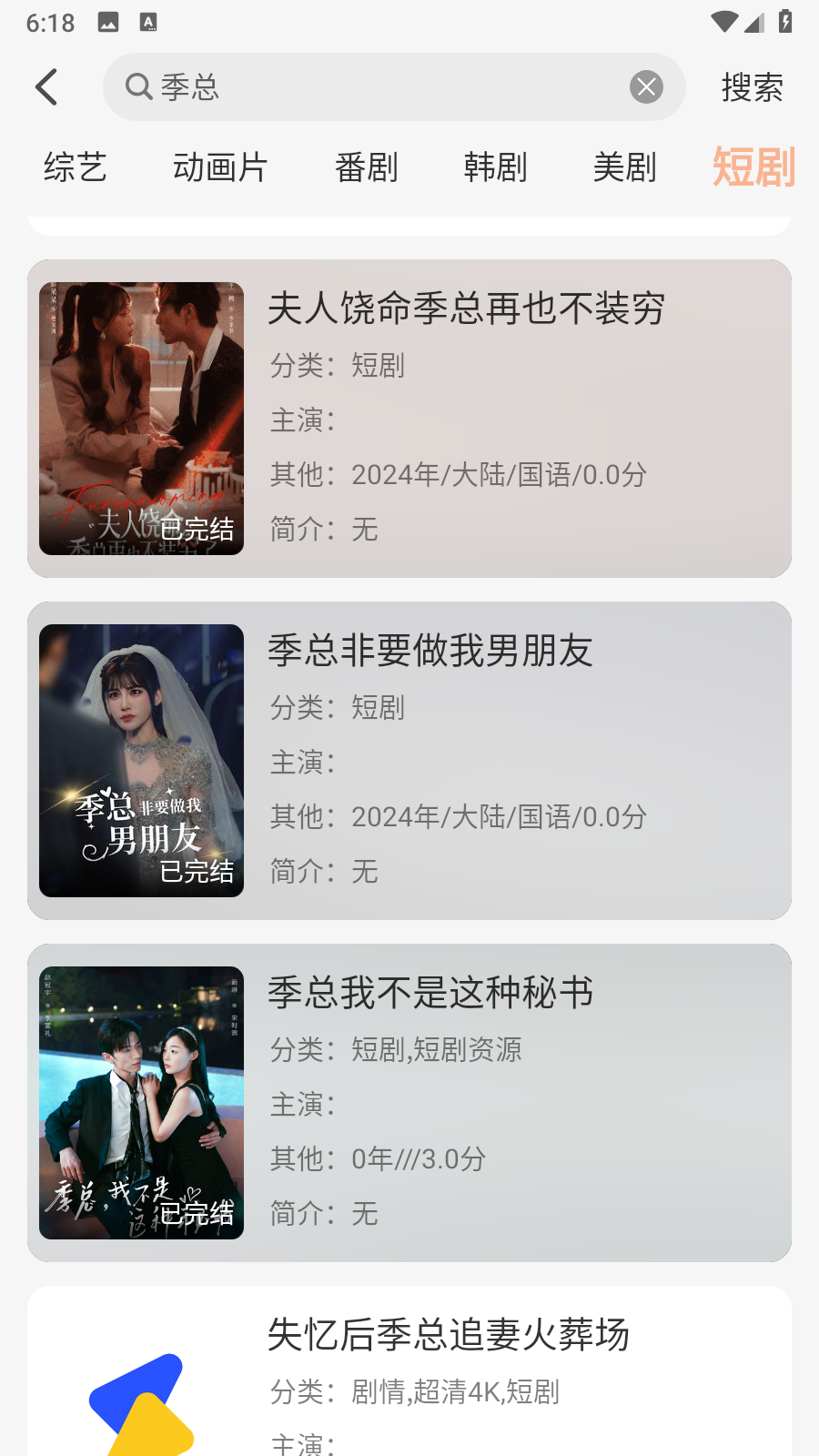Go back using the top-left arrow

(x=47, y=87)
